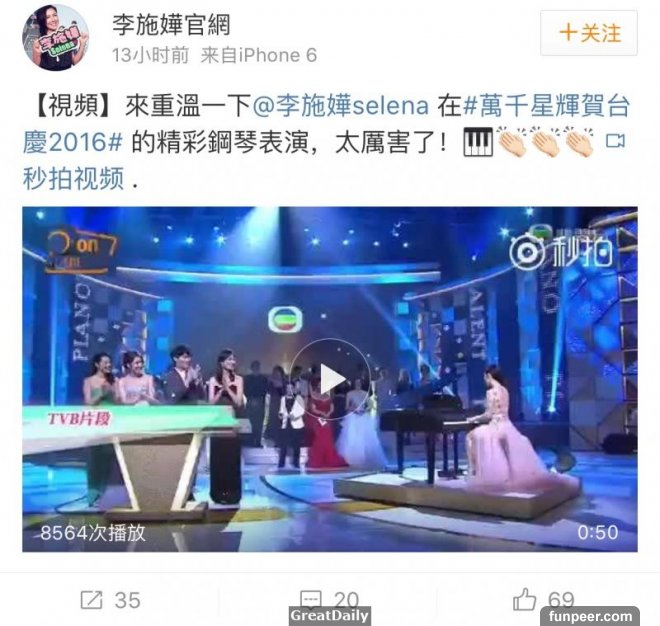Follow the account with +关注 button

coord(588,33)
